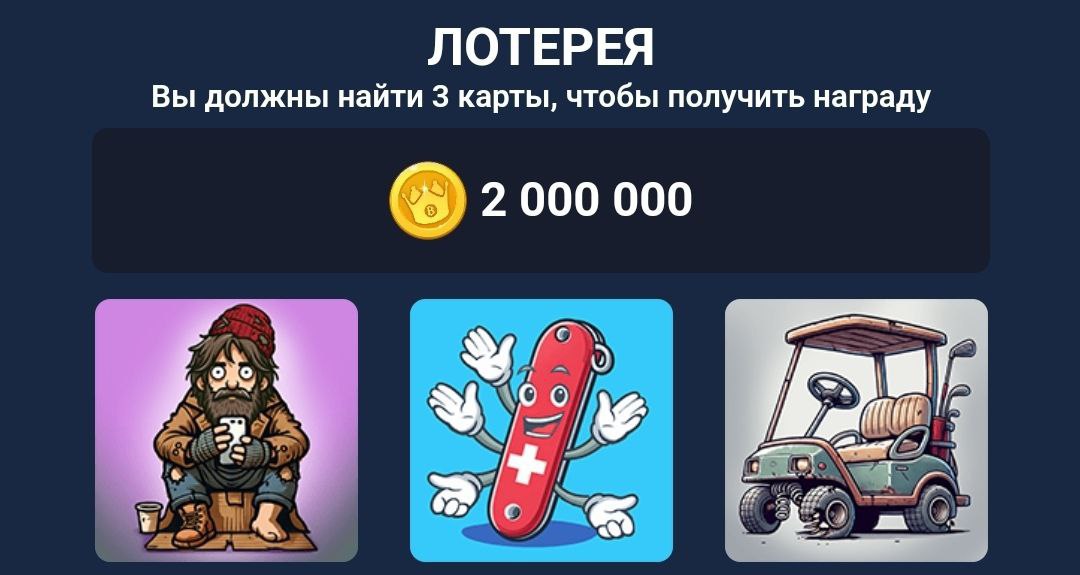Open the red Swiss knife card
Image resolution: width=1080 pixels, height=575 pixels.
coord(541,430)
